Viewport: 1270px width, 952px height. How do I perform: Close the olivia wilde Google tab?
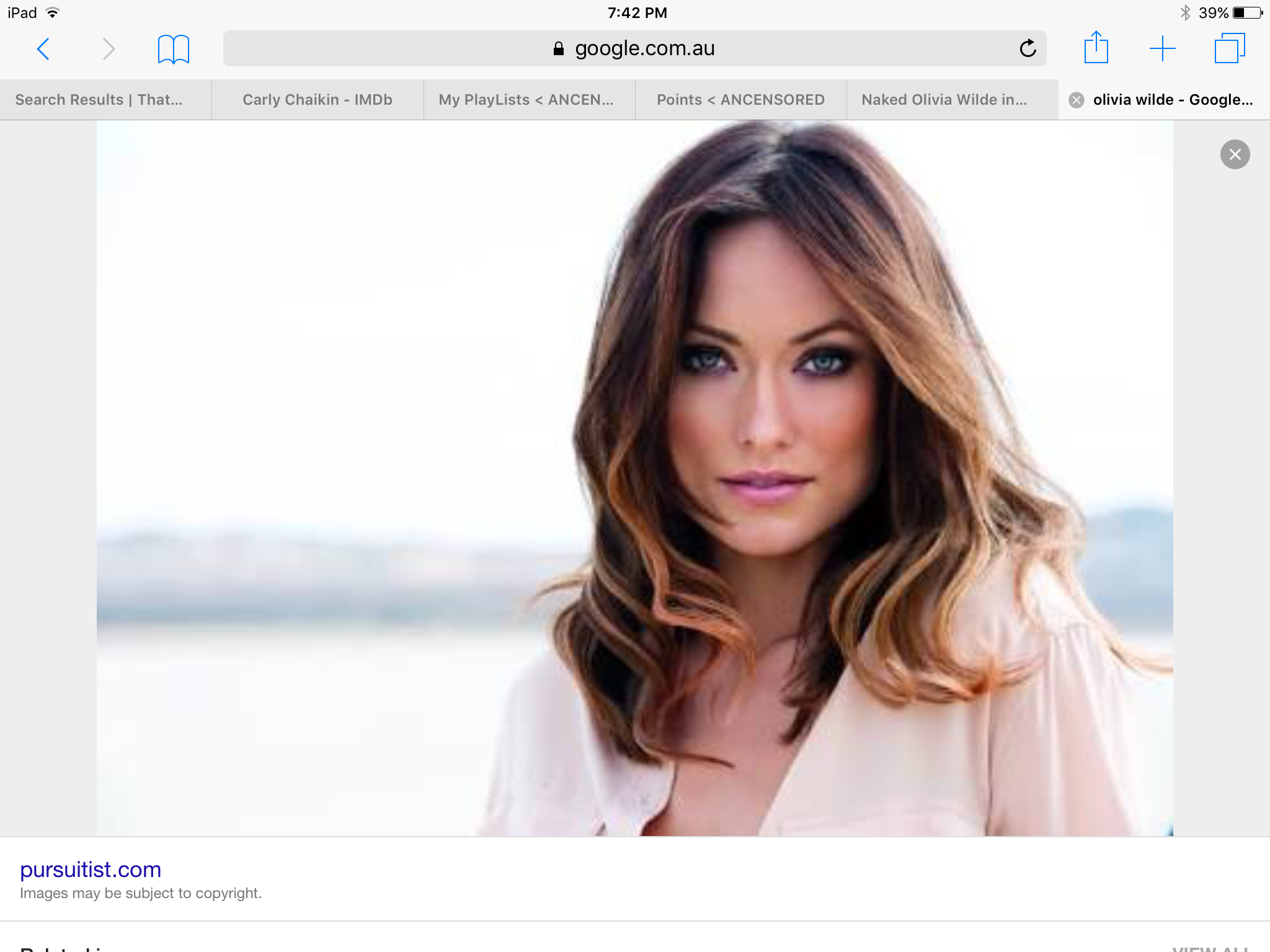click(1077, 100)
